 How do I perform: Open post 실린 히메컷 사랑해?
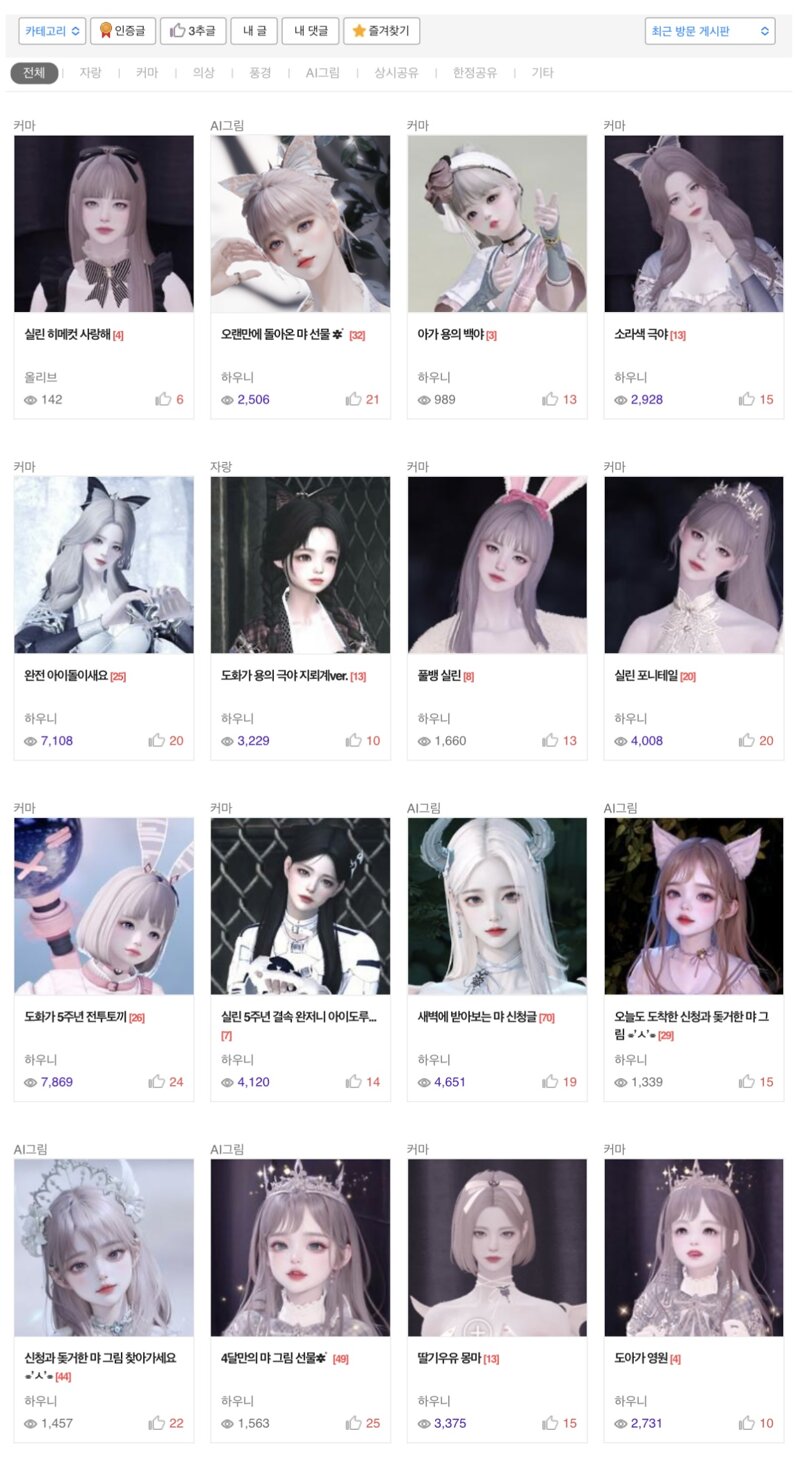coord(67,335)
